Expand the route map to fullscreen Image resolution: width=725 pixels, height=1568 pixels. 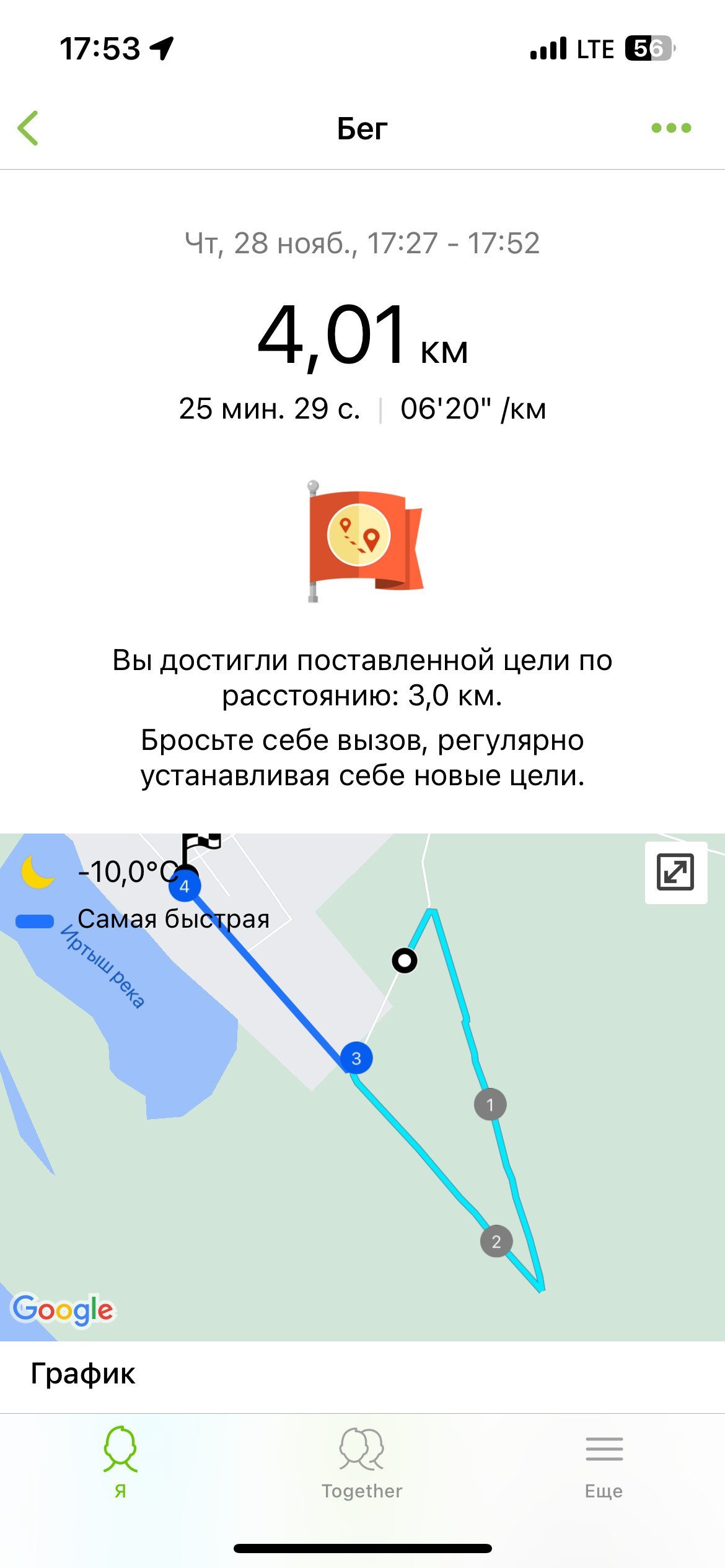pyautogui.click(x=675, y=872)
